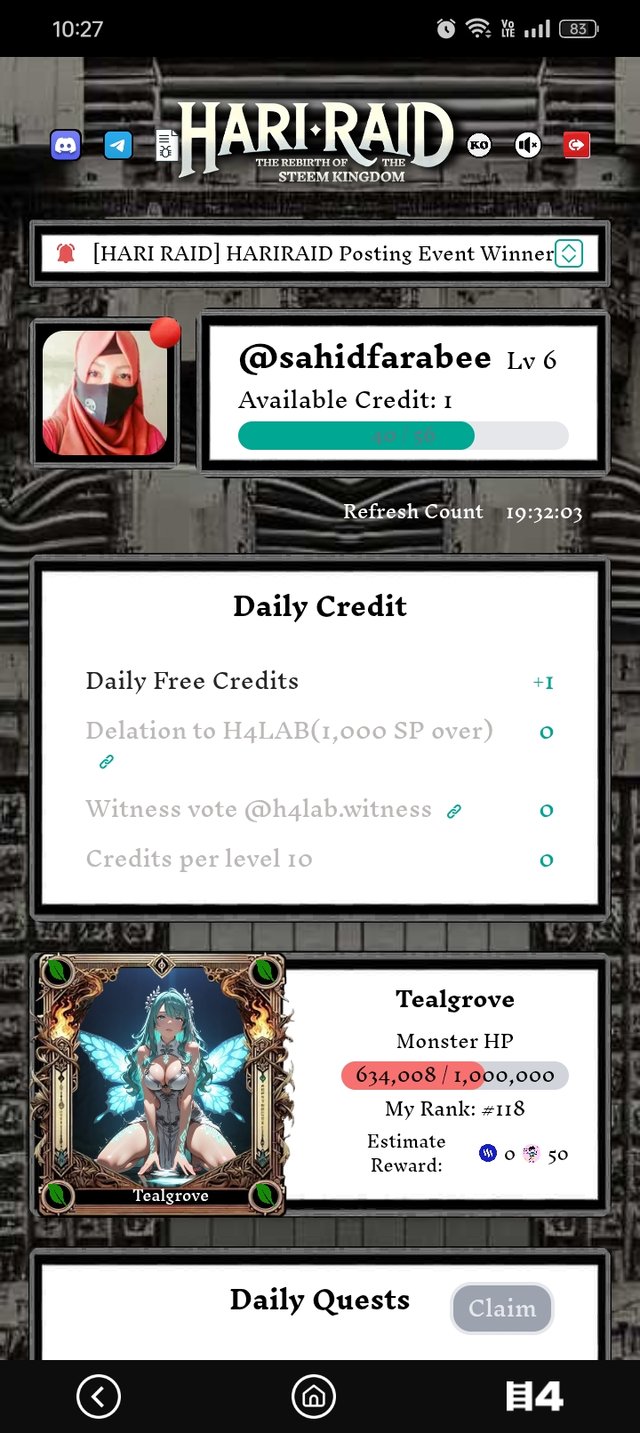
Task: Open the H4 menu in bottom bar
Action: point(533,1396)
